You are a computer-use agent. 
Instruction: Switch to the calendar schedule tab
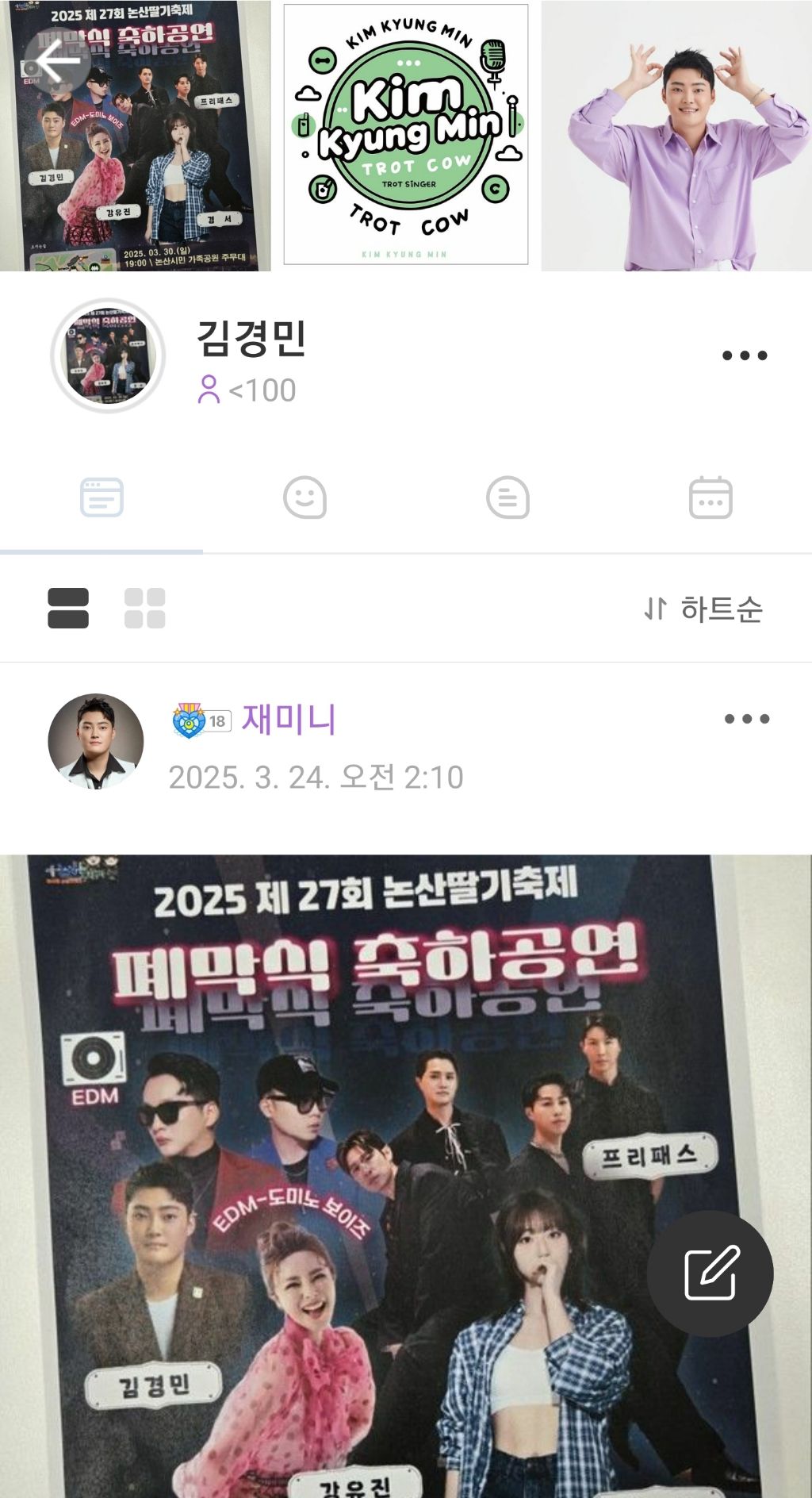710,498
